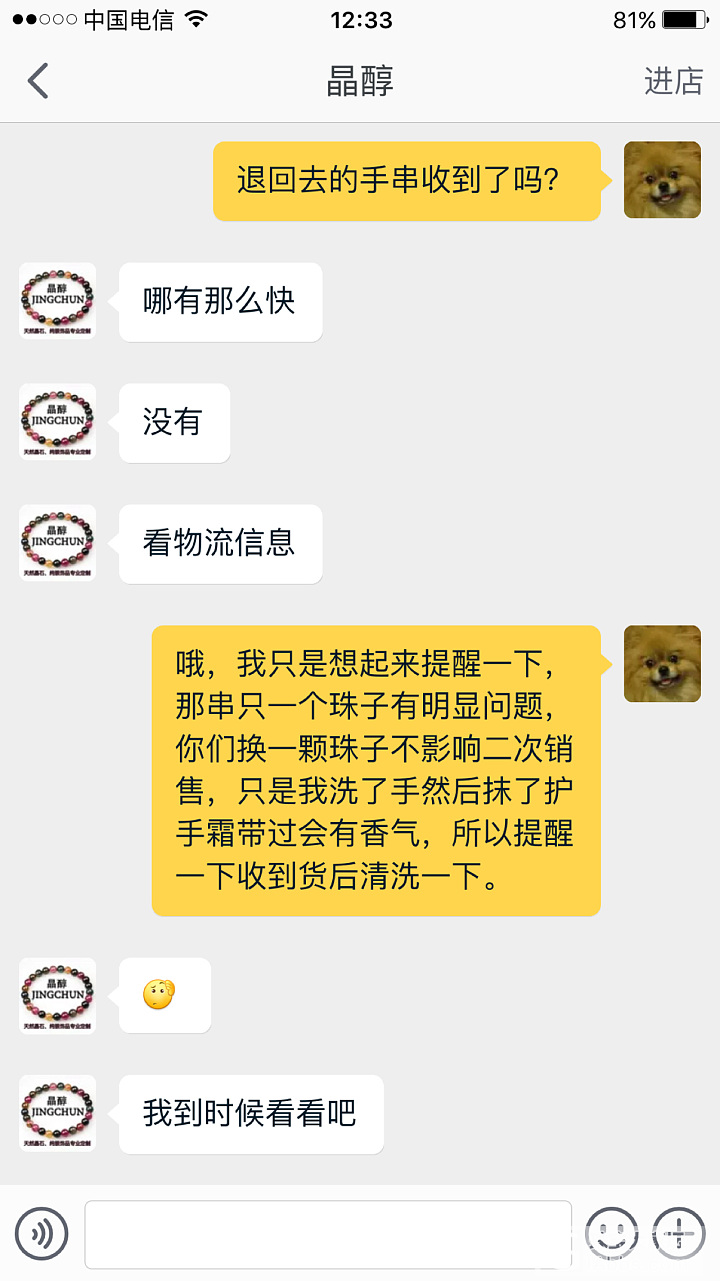Tap my avatar beside 退回去的手串收到了吗
This screenshot has width=720, height=1281.
pyautogui.click(x=662, y=180)
